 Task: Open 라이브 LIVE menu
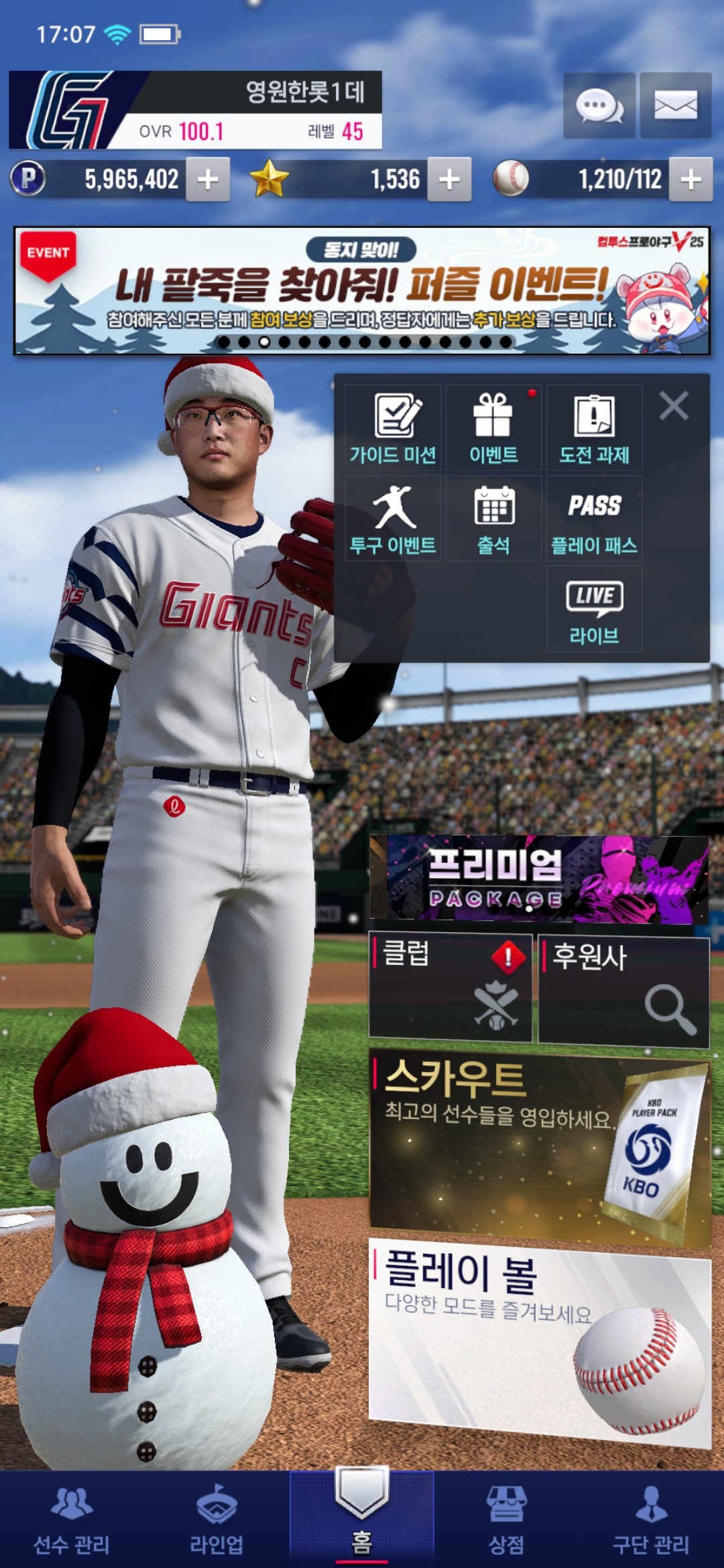[594, 608]
